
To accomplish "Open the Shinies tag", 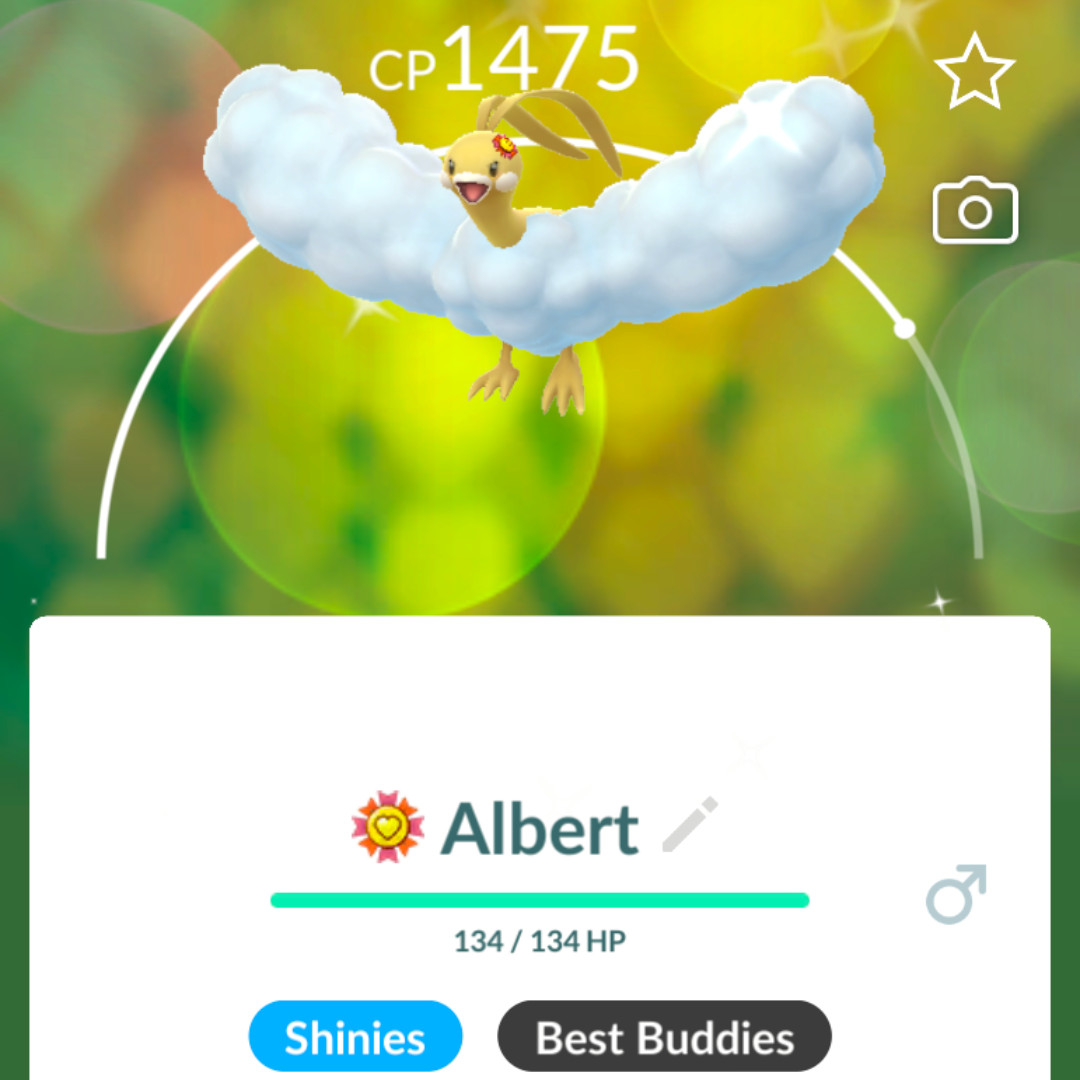I will (x=355, y=1037).
